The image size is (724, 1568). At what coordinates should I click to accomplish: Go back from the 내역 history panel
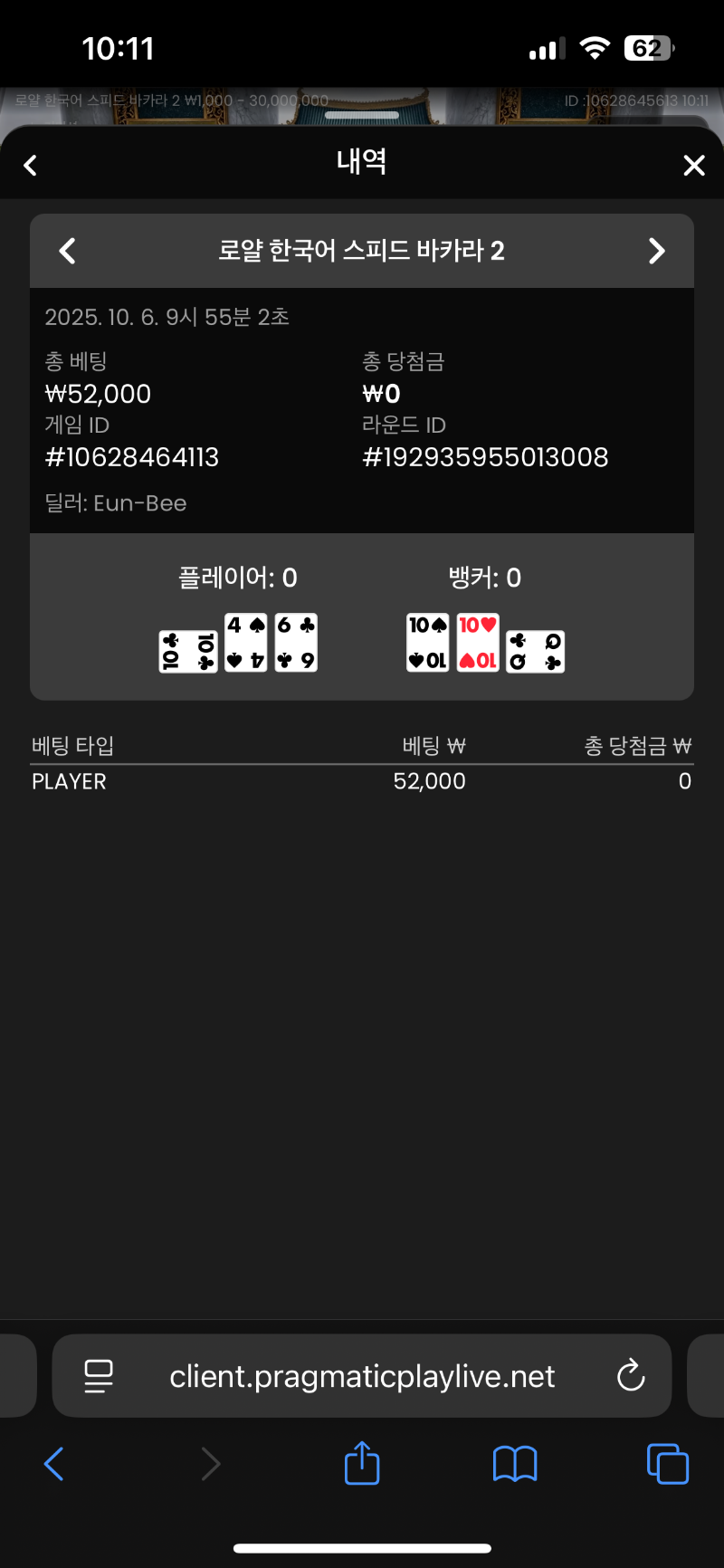point(31,166)
